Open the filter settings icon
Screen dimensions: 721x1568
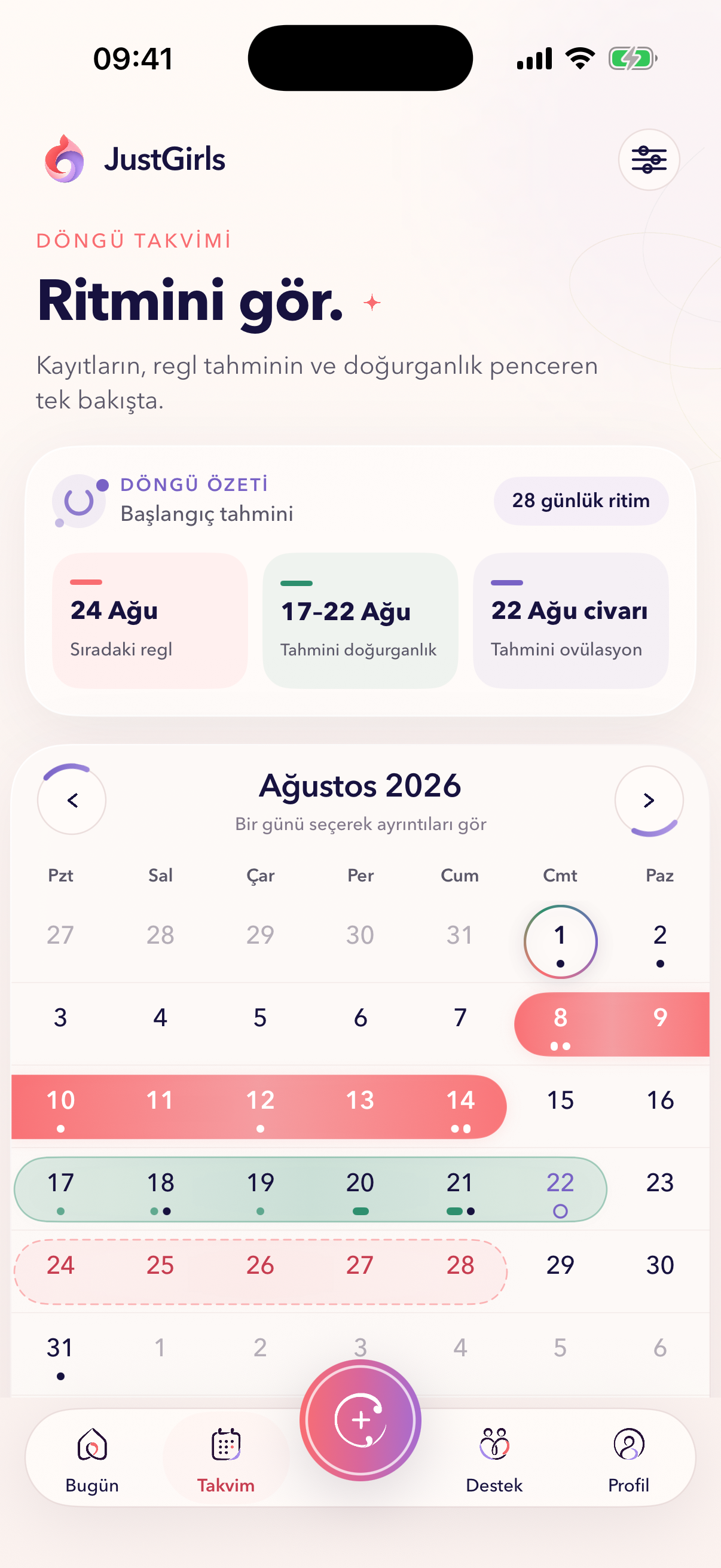[649, 160]
